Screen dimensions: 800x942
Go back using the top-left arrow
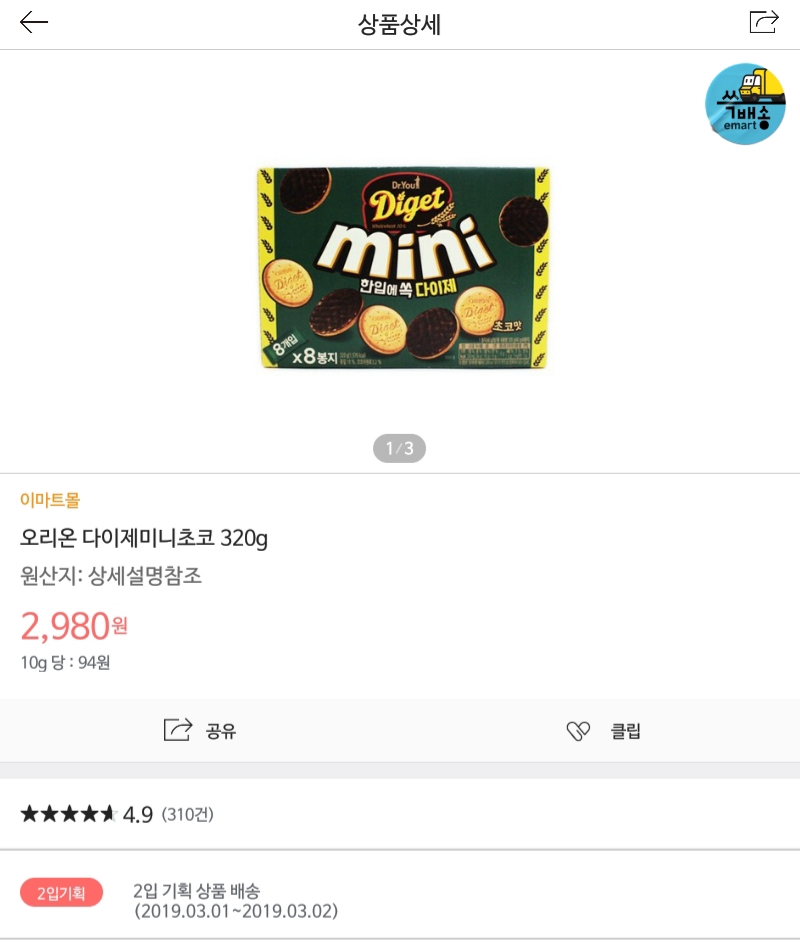(34, 23)
